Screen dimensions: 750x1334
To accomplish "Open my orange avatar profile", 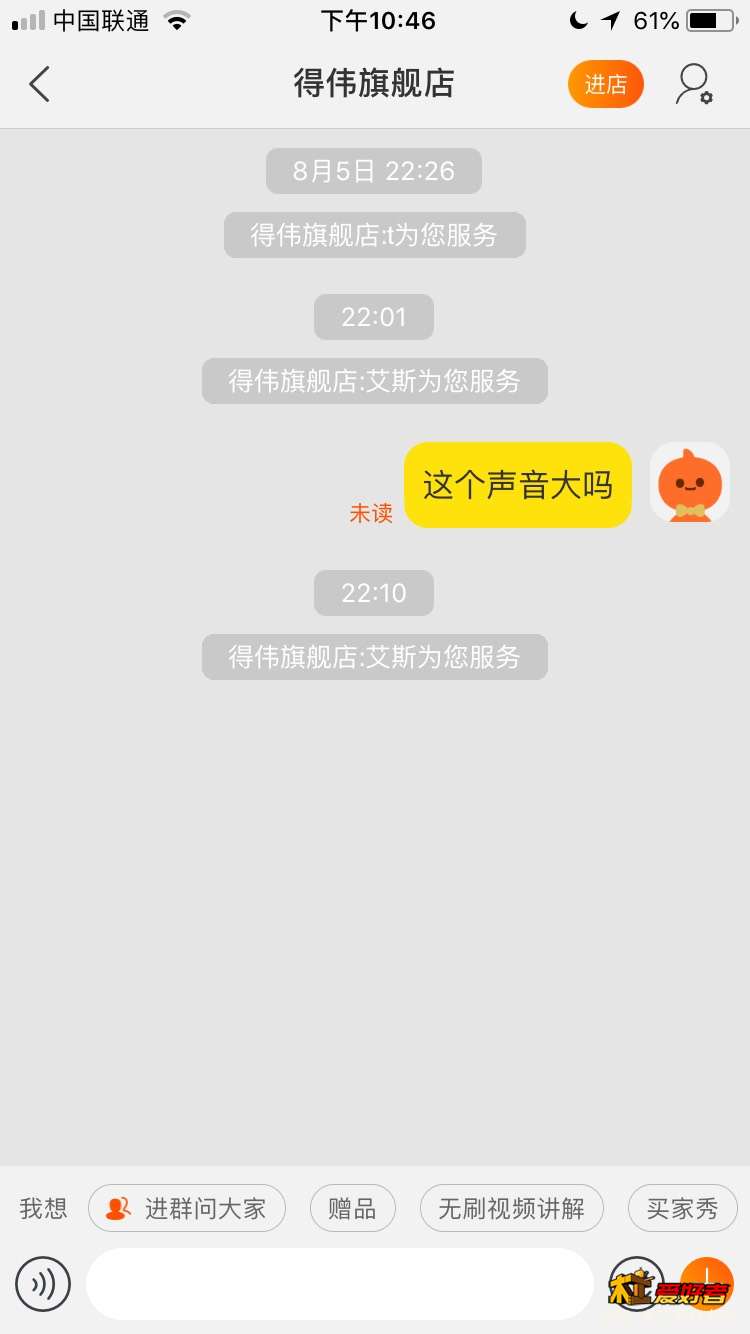I will coord(690,483).
